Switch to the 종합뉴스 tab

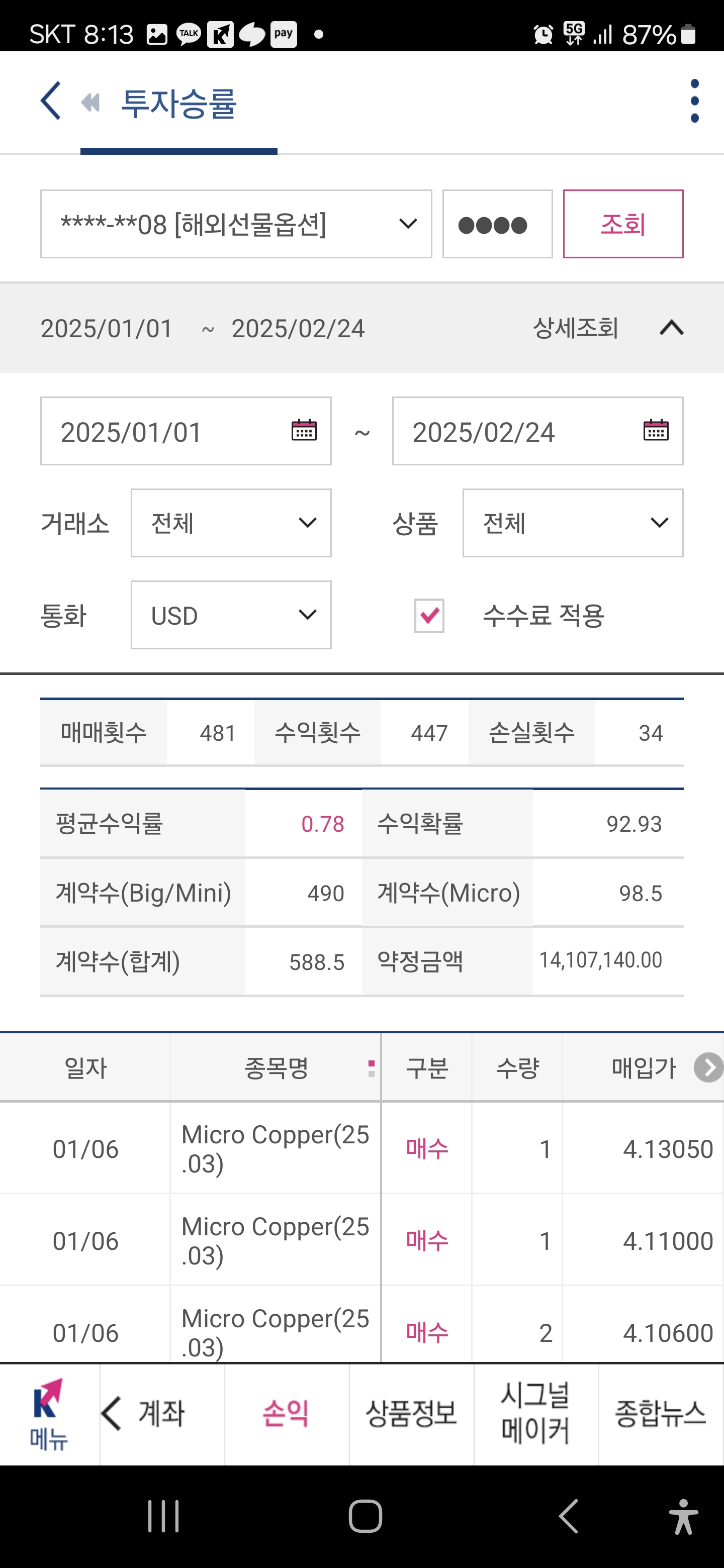point(661,1413)
